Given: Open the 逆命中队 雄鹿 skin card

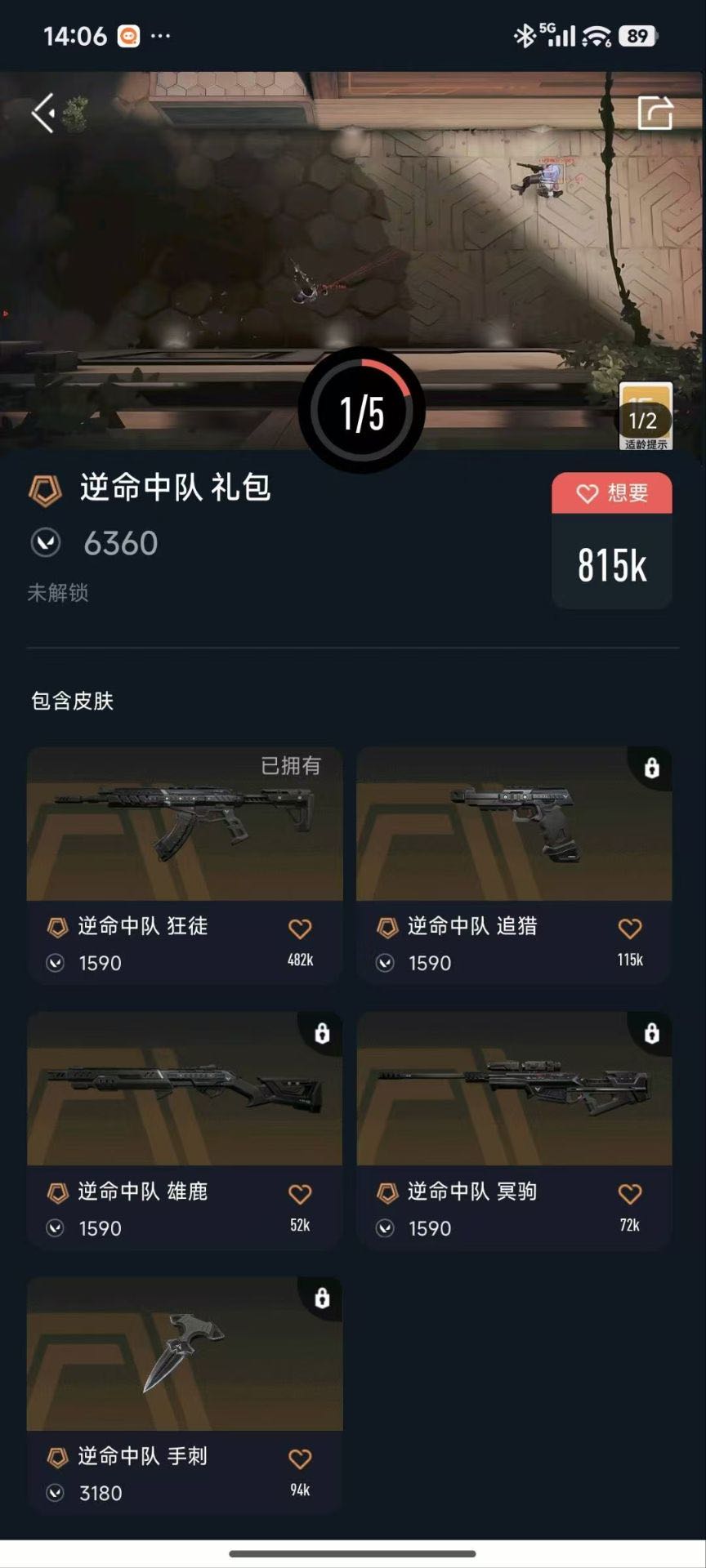Looking at the screenshot, I should click(x=185, y=1129).
